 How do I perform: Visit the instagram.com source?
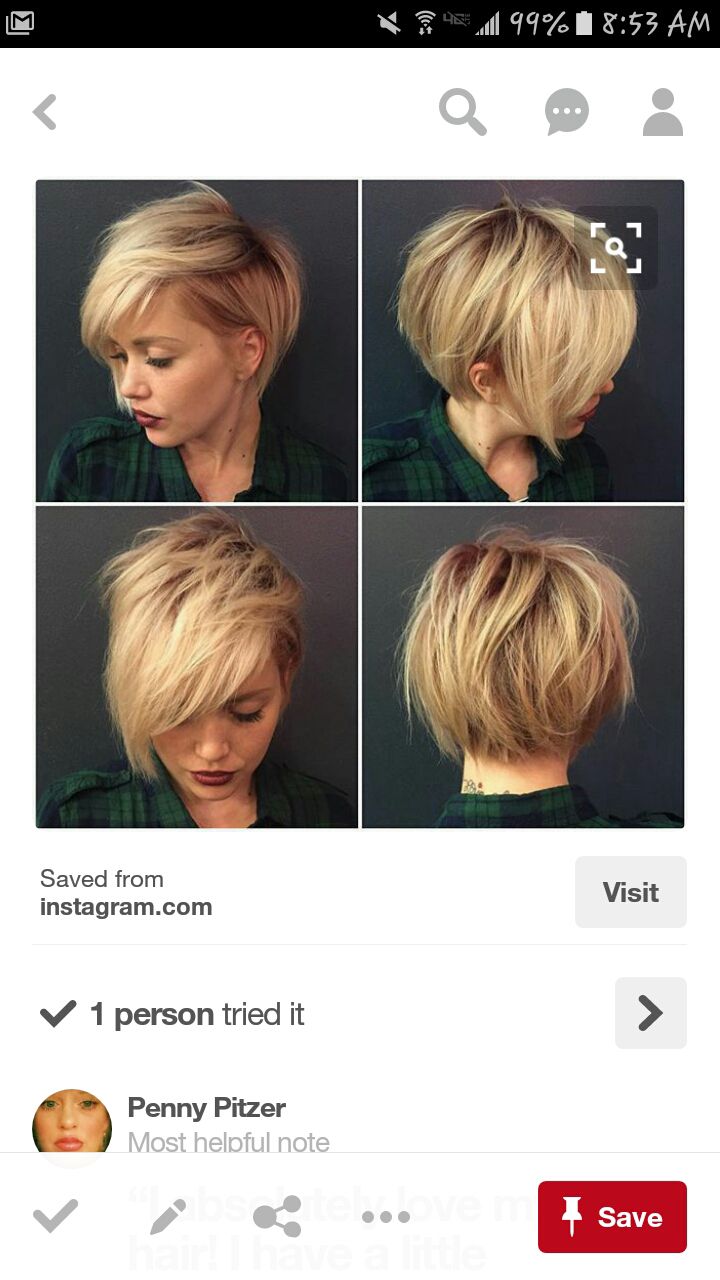pyautogui.click(x=631, y=892)
